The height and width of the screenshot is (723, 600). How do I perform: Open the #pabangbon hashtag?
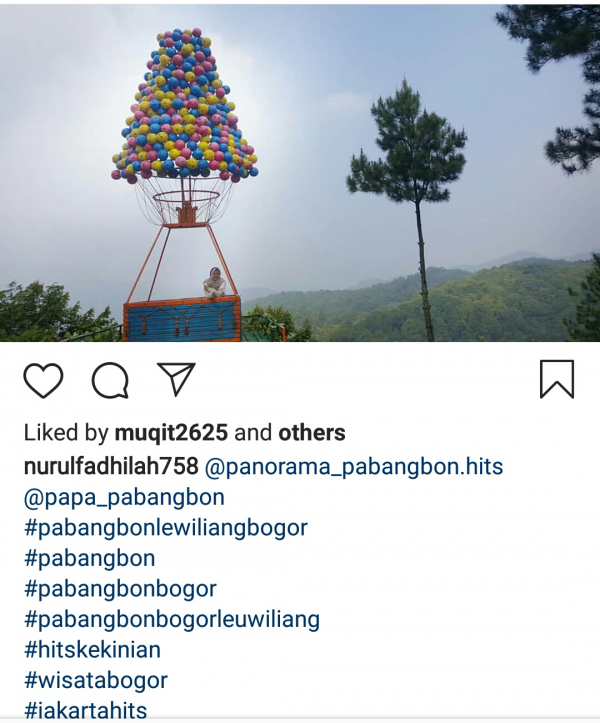point(89,558)
